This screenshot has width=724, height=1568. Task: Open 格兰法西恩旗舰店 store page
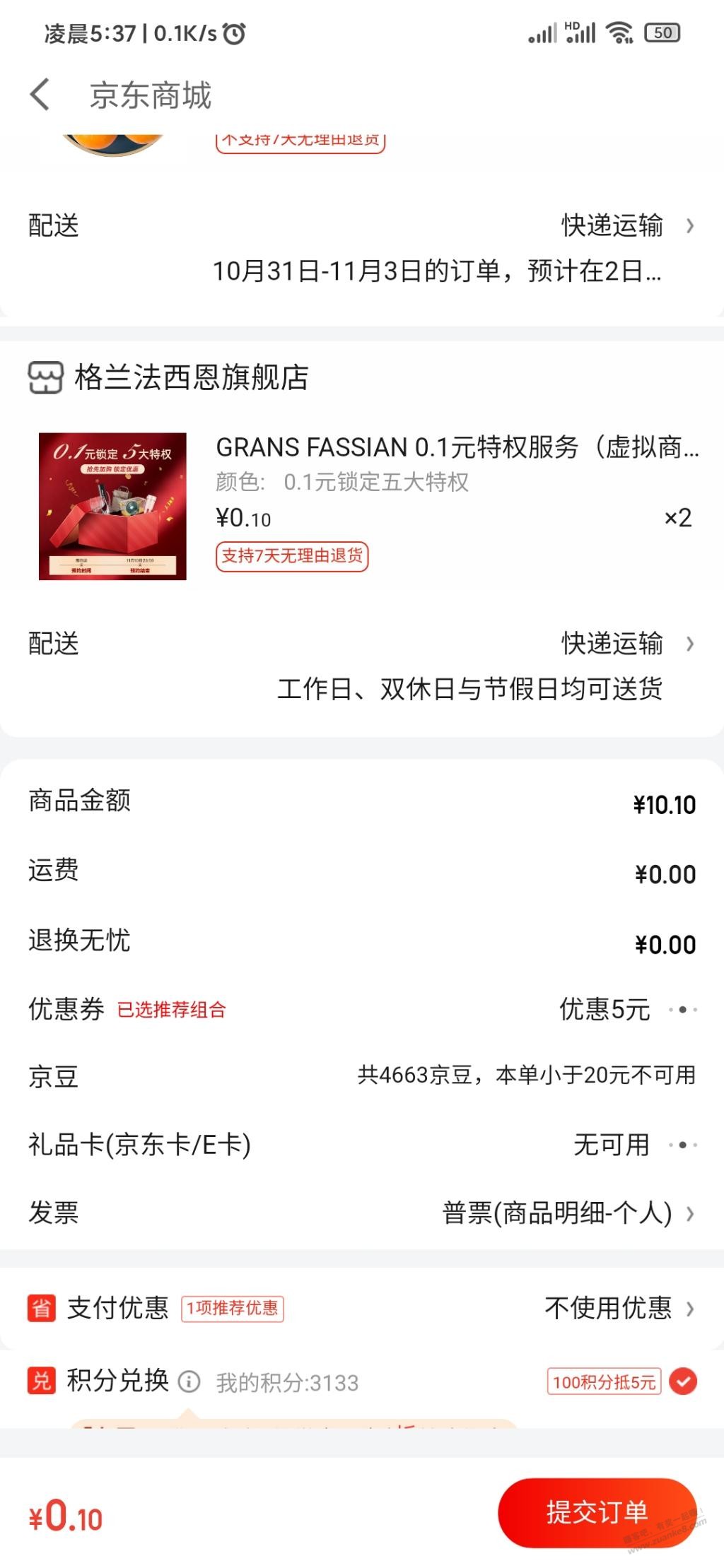168,377
